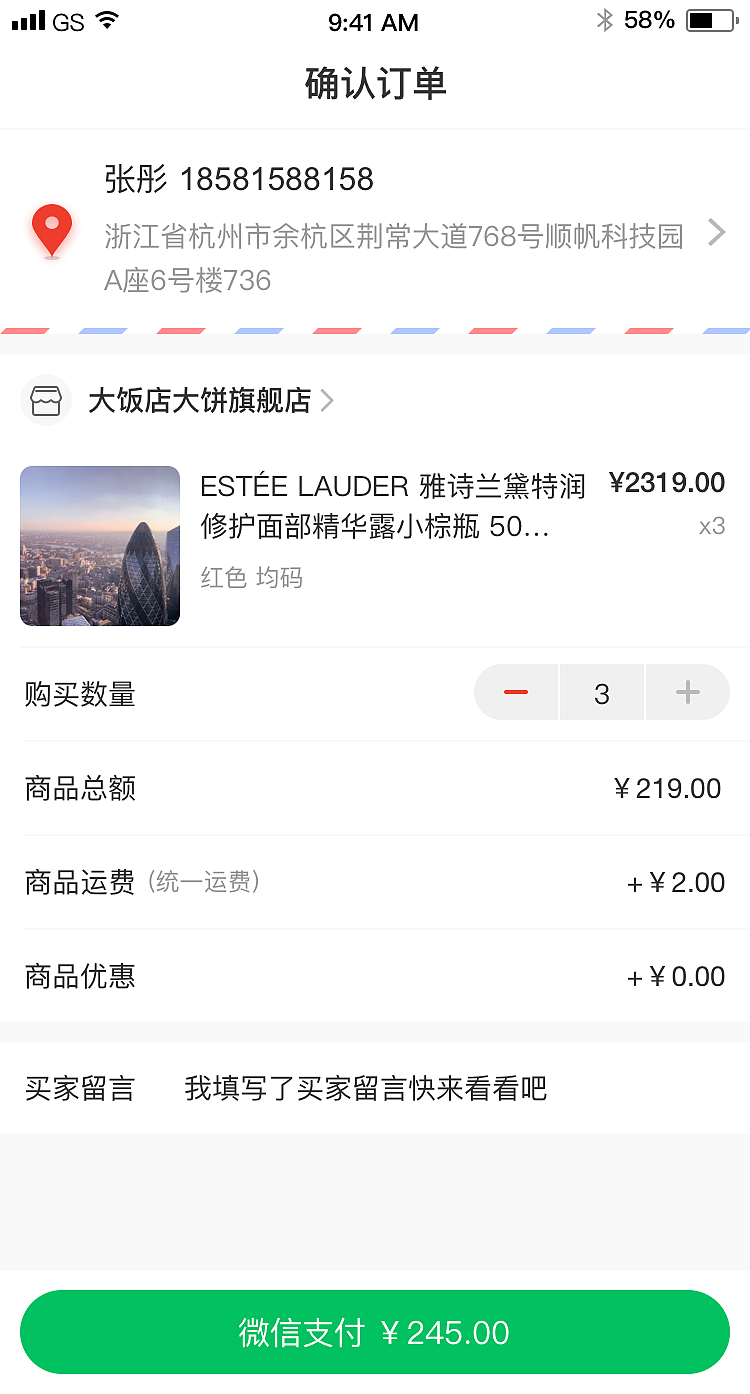
Task: Edit the 买家留言 buyer message field
Action: click(365, 1088)
